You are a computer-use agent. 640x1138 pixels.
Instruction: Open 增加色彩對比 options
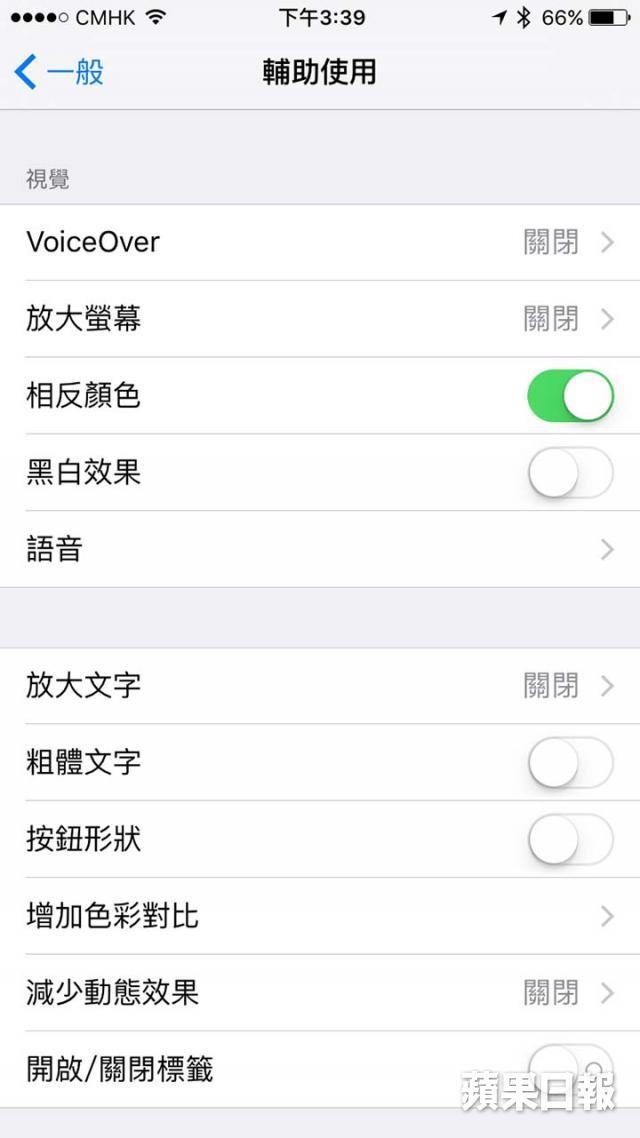[x=320, y=916]
